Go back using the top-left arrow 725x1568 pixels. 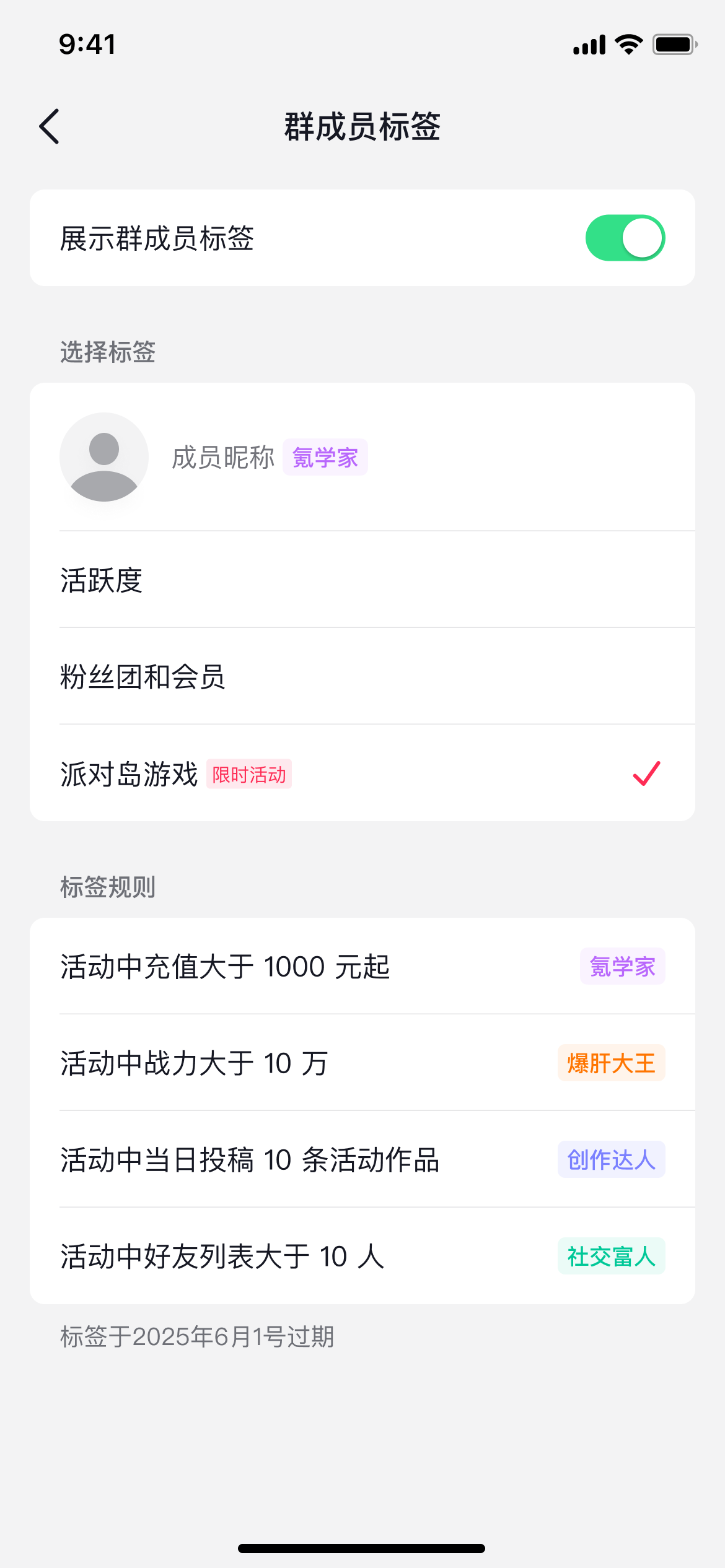pos(50,126)
